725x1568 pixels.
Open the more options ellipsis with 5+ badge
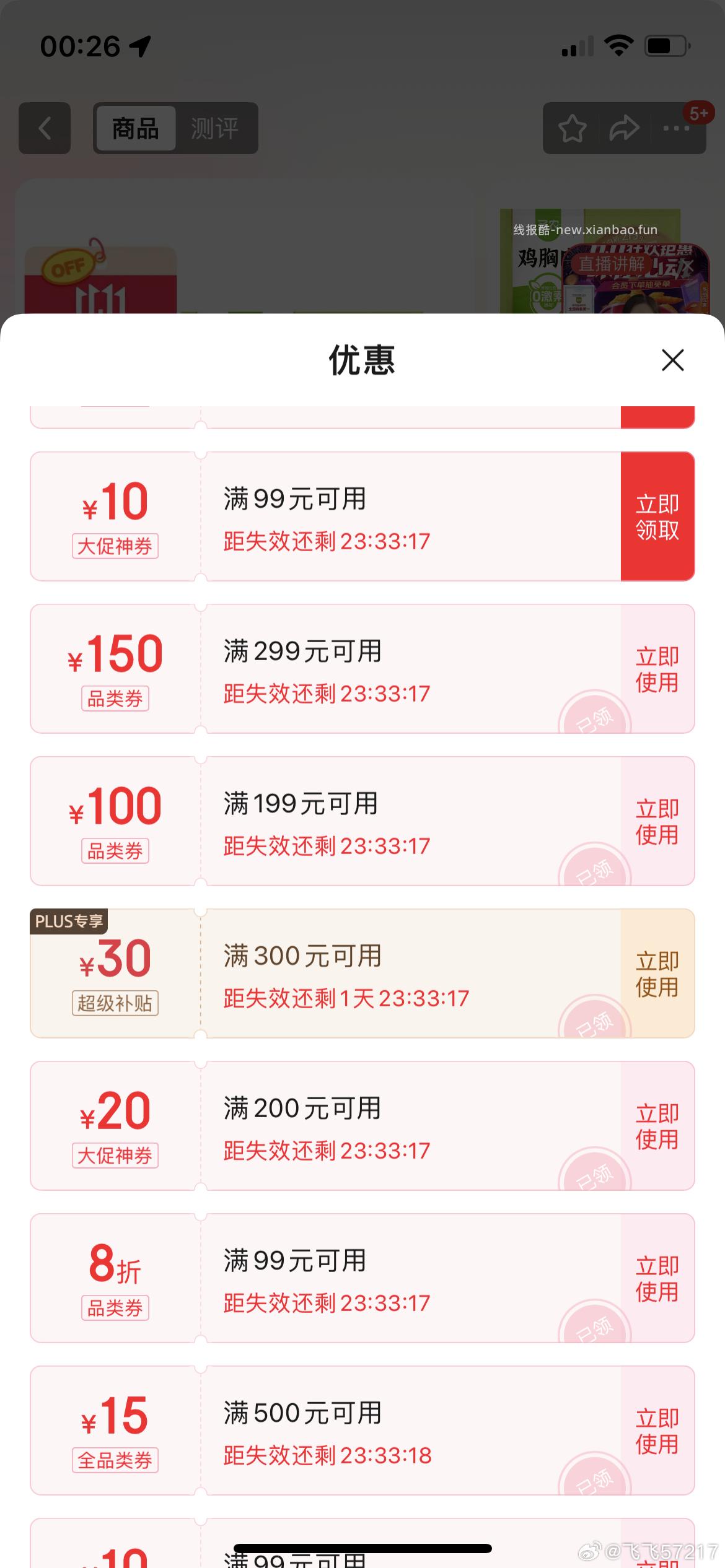tap(675, 128)
